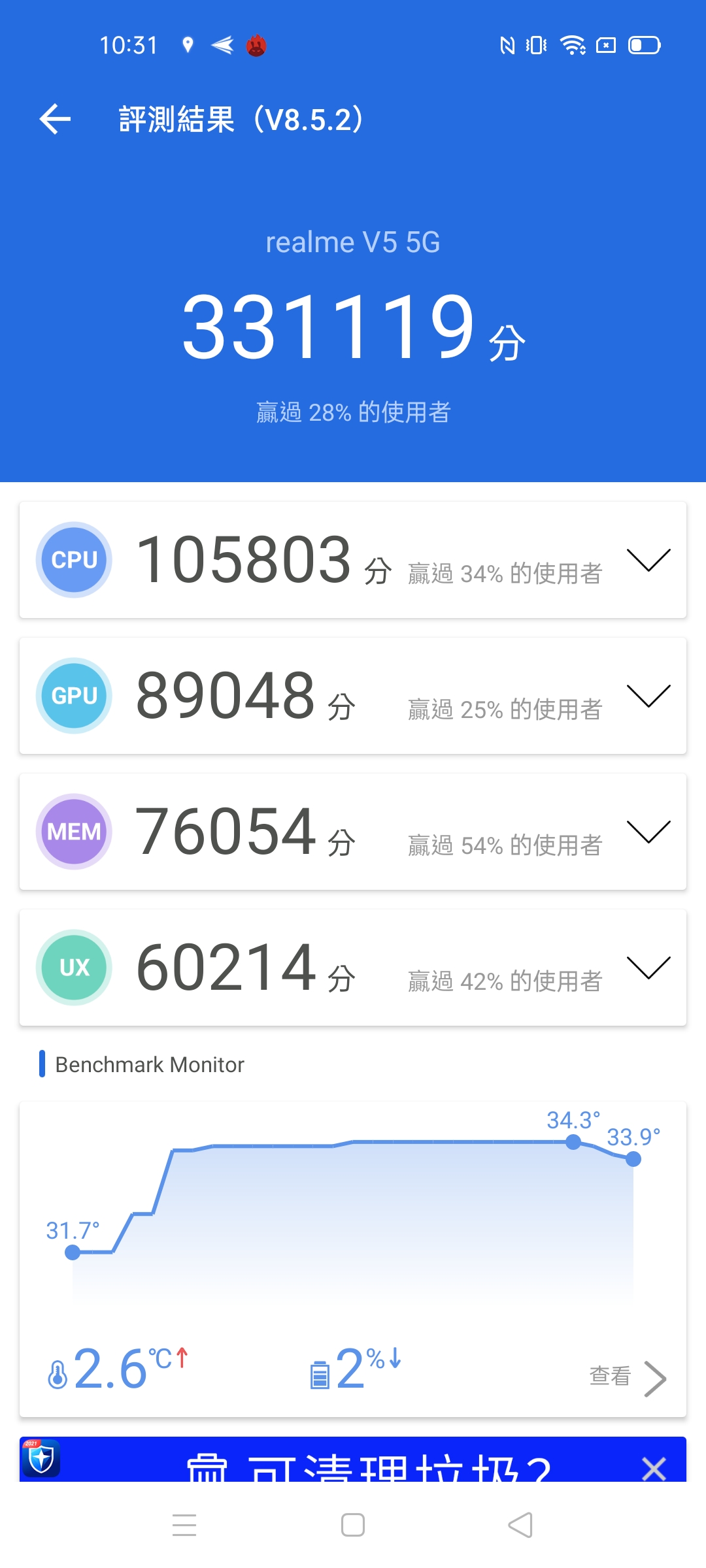Screen dimensions: 706x1568
Task: Go to the system home screen
Action: 353,1526
